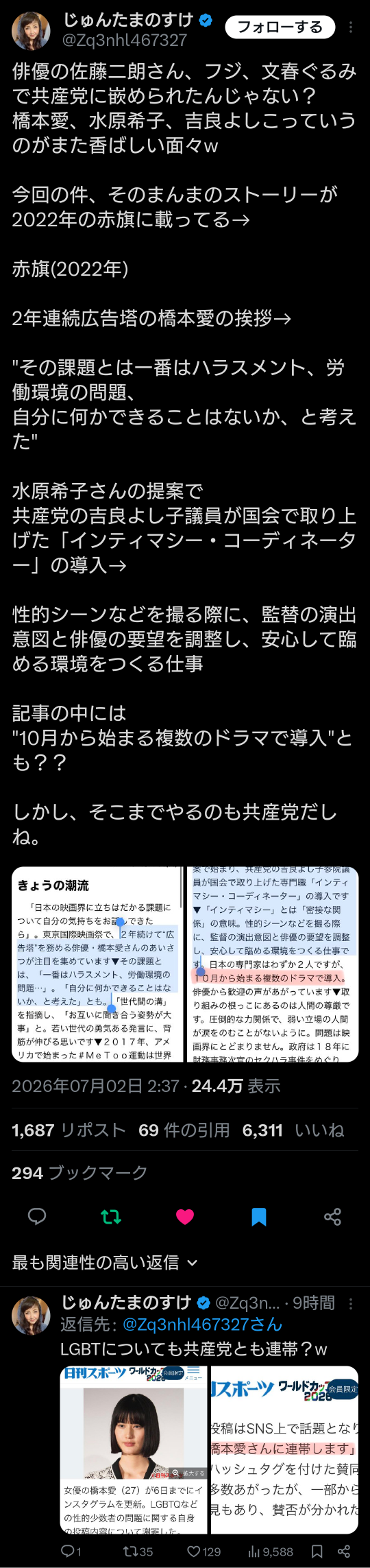View the 1,687 リポスト list
Image resolution: width=370 pixels, height=1568 pixels.
click(69, 1130)
